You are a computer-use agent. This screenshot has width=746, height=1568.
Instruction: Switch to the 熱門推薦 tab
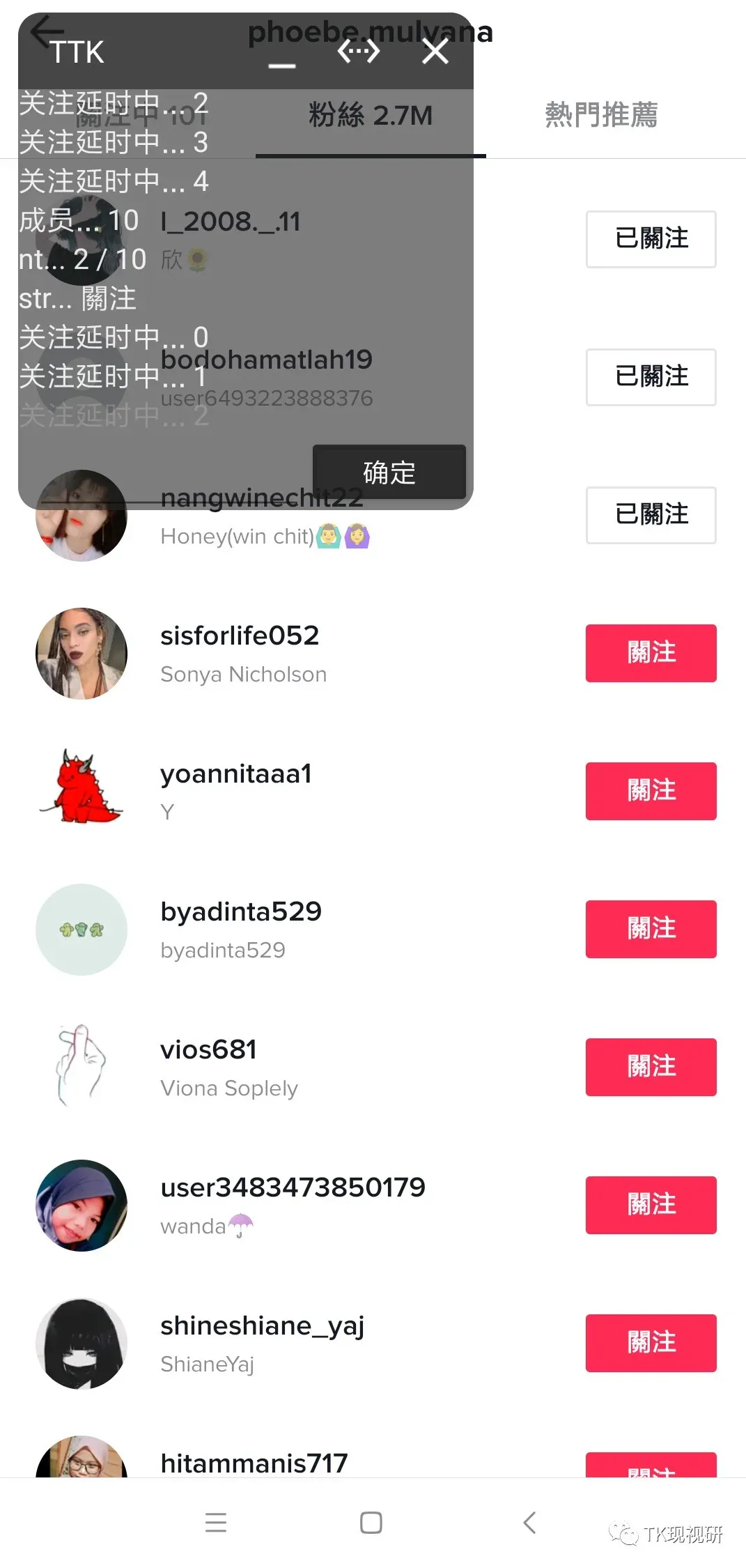(x=600, y=115)
